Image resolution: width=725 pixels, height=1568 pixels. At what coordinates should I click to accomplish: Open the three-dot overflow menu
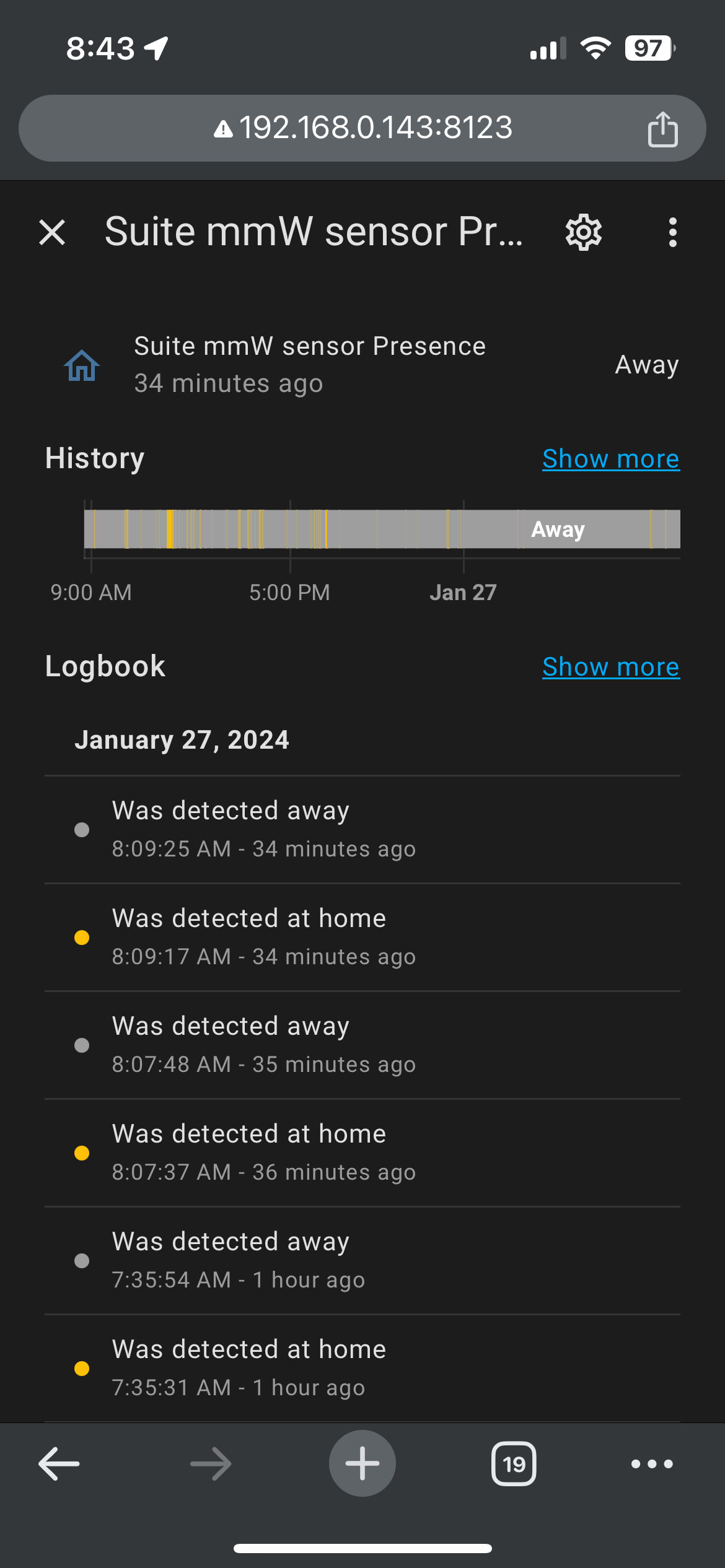pyautogui.click(x=672, y=233)
